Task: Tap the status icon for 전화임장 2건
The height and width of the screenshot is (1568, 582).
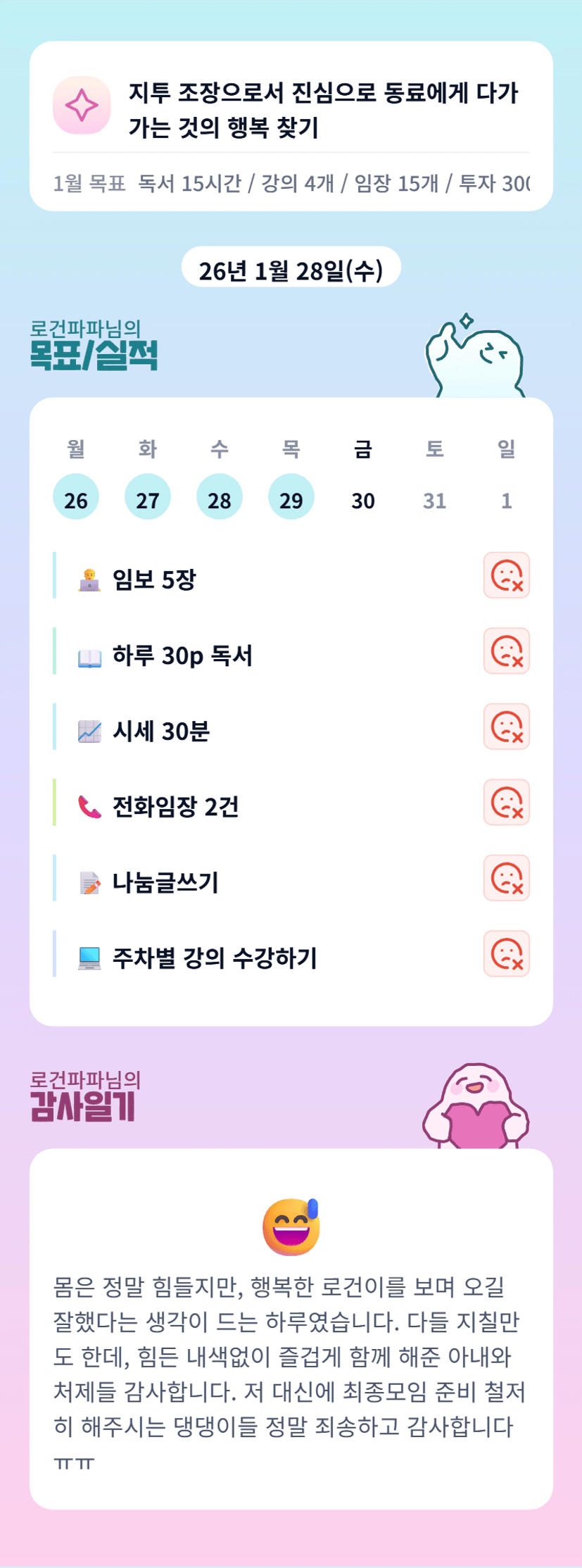Action: 507,802
